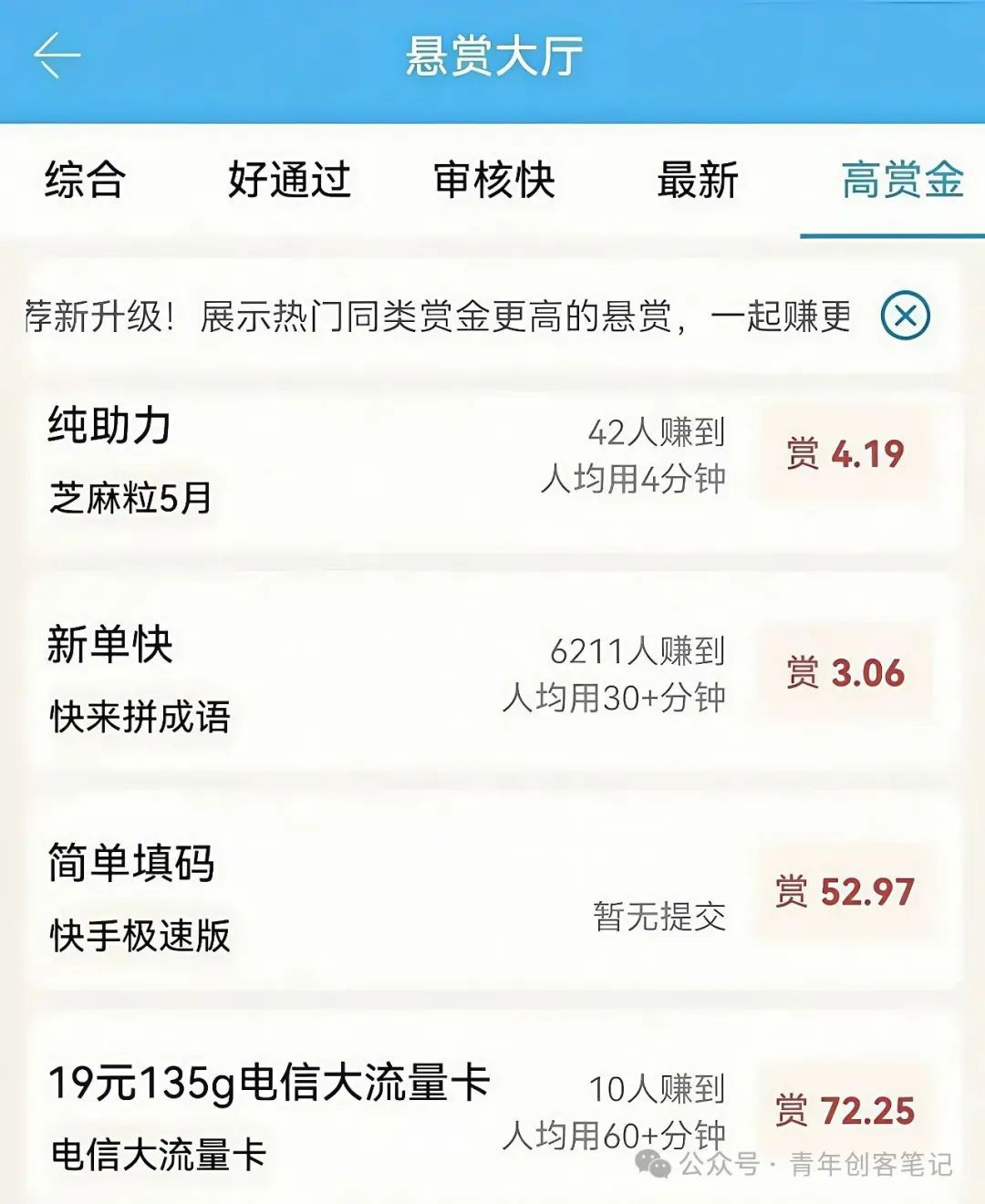Image resolution: width=985 pixels, height=1204 pixels.
Task: Switch to the 综合 tab
Action: tap(85, 180)
